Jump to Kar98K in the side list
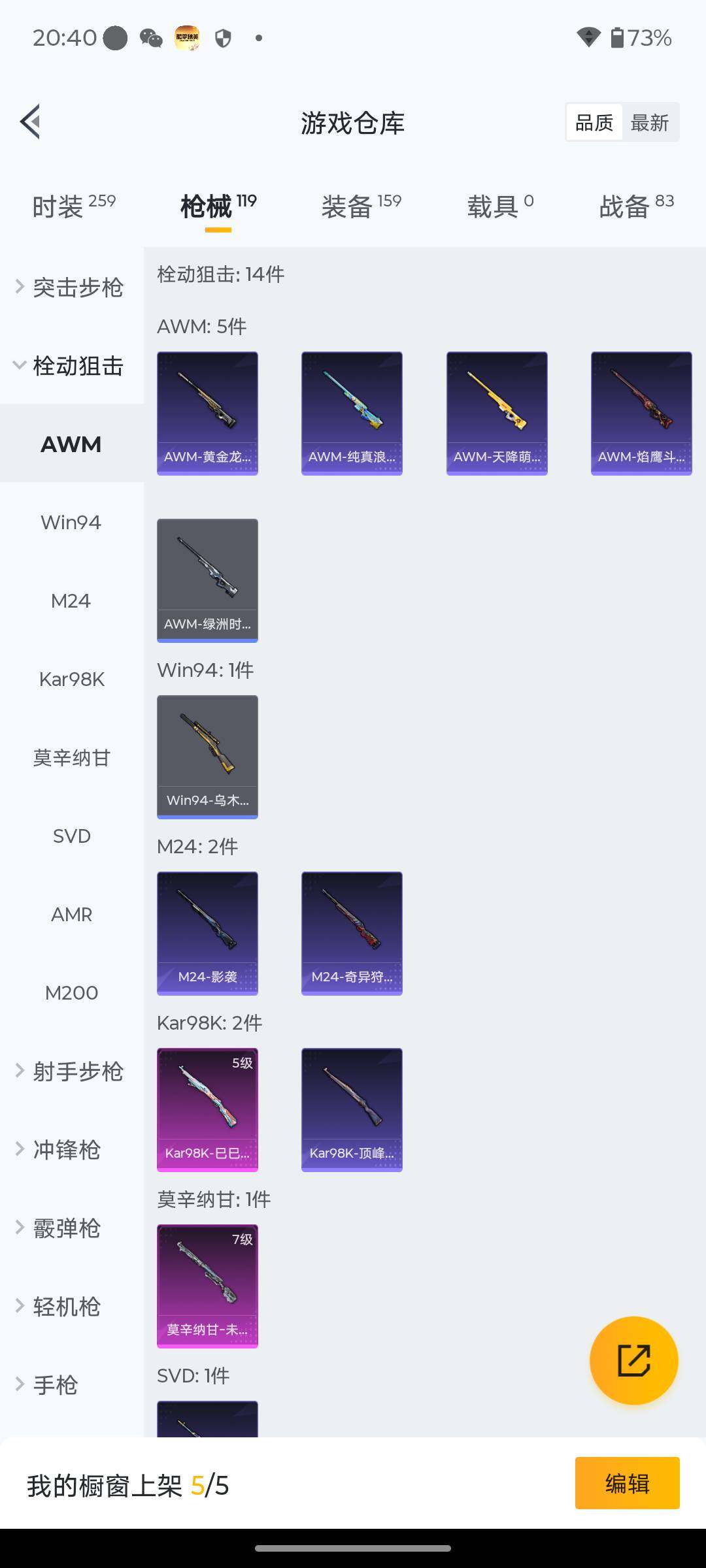The image size is (706, 1568). click(x=71, y=679)
